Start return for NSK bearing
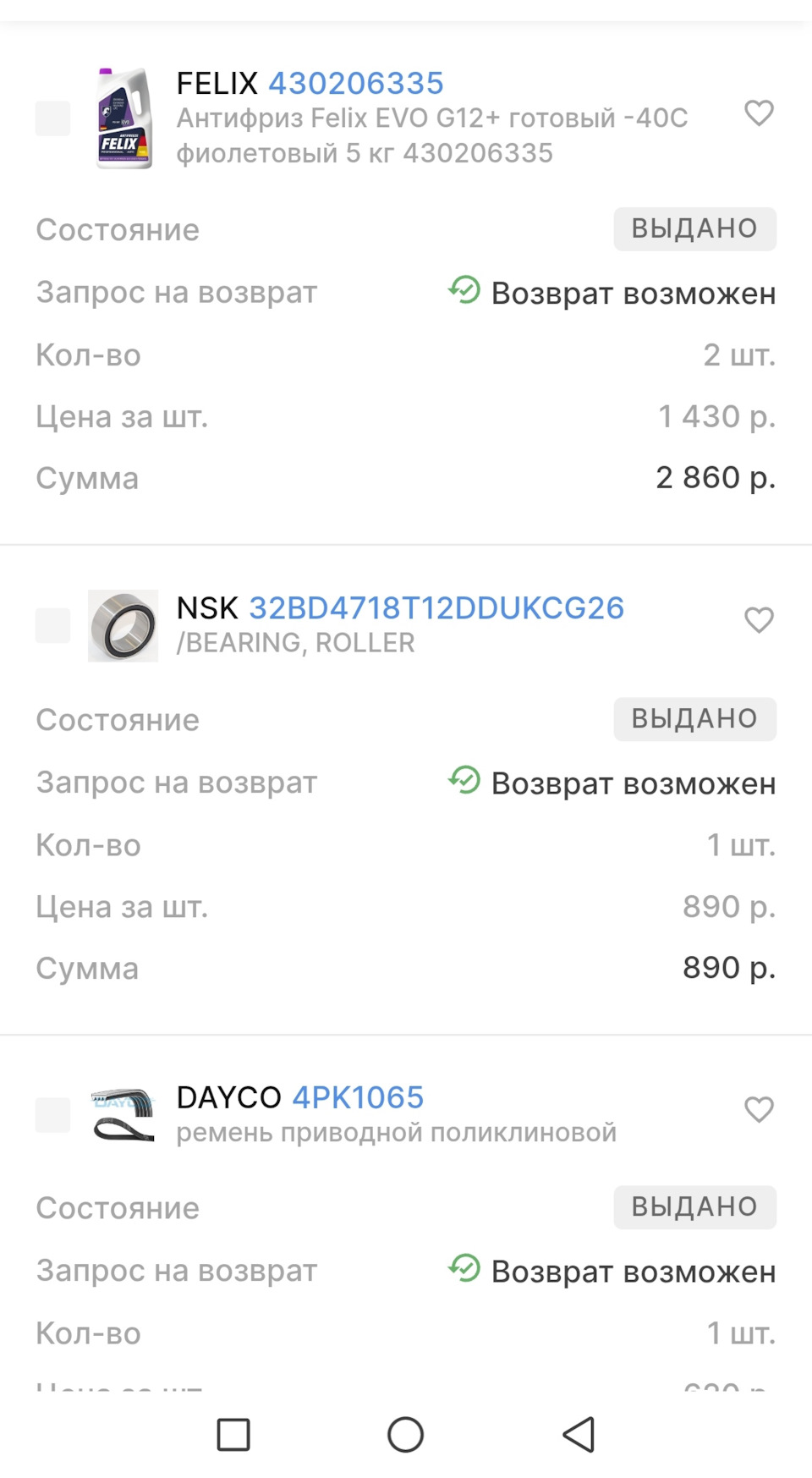Image resolution: width=812 pixels, height=1478 pixels. 612,783
